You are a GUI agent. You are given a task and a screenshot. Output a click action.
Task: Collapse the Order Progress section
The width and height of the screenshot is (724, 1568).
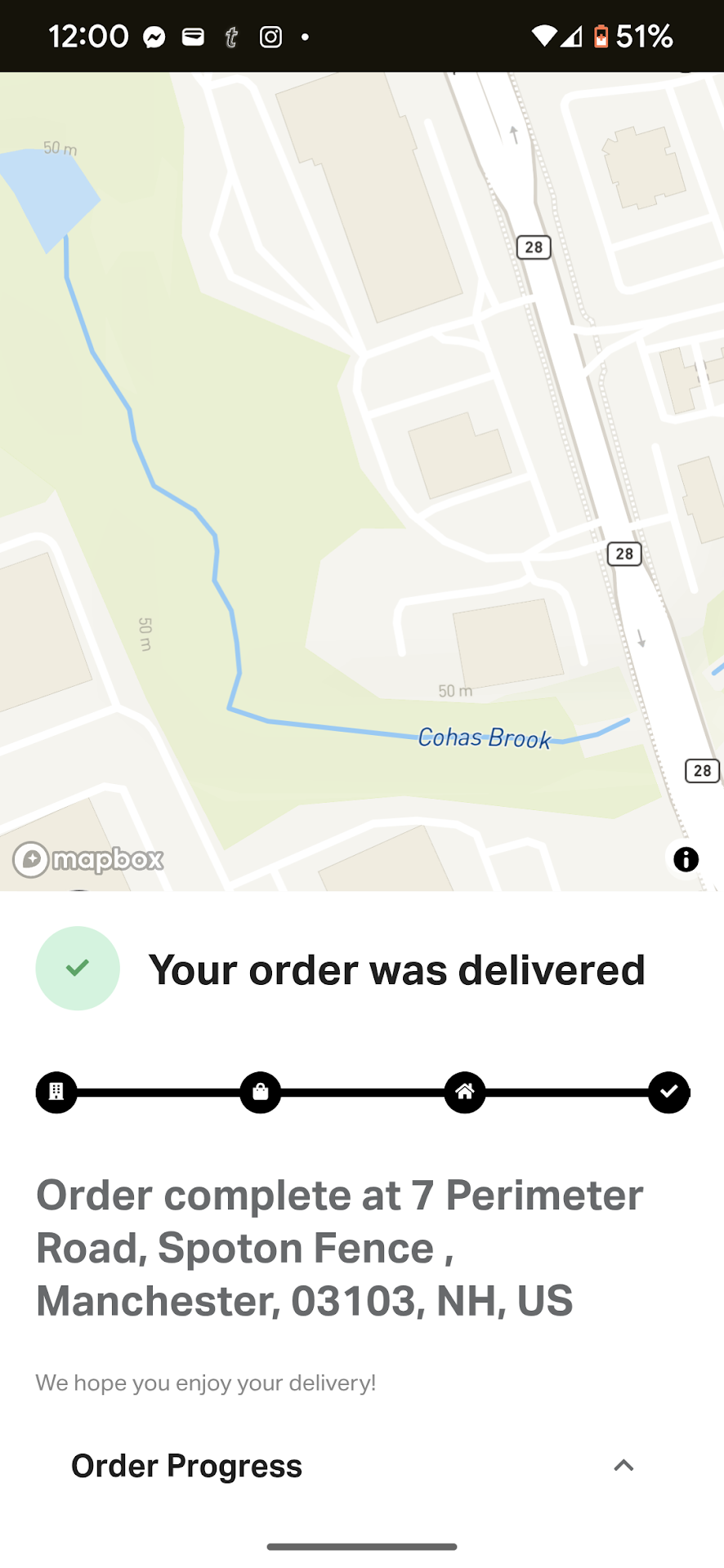(623, 1466)
